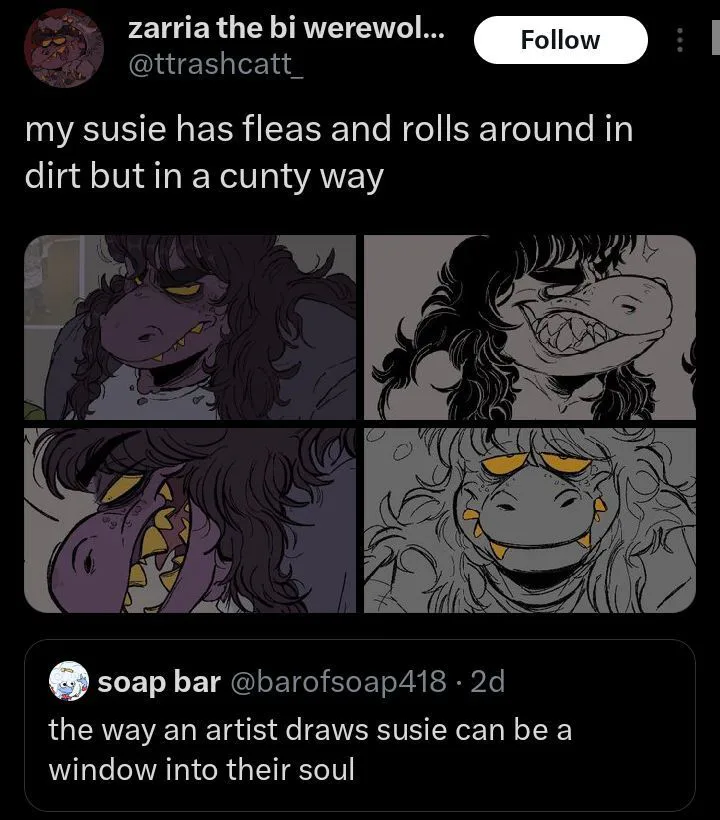View the grey Susie sketch with yellow eyes

click(530, 520)
